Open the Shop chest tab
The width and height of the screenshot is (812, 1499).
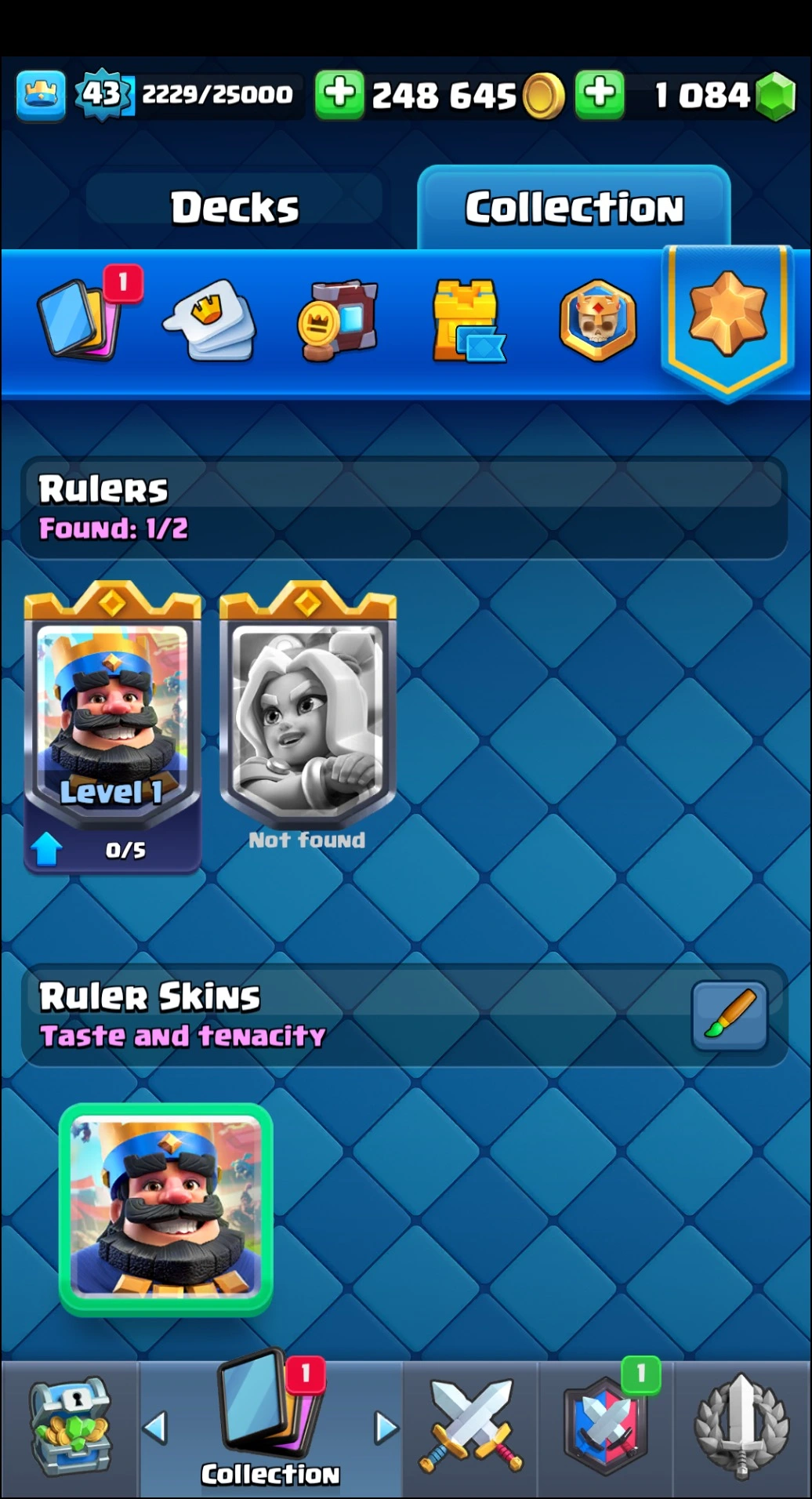tap(69, 1427)
